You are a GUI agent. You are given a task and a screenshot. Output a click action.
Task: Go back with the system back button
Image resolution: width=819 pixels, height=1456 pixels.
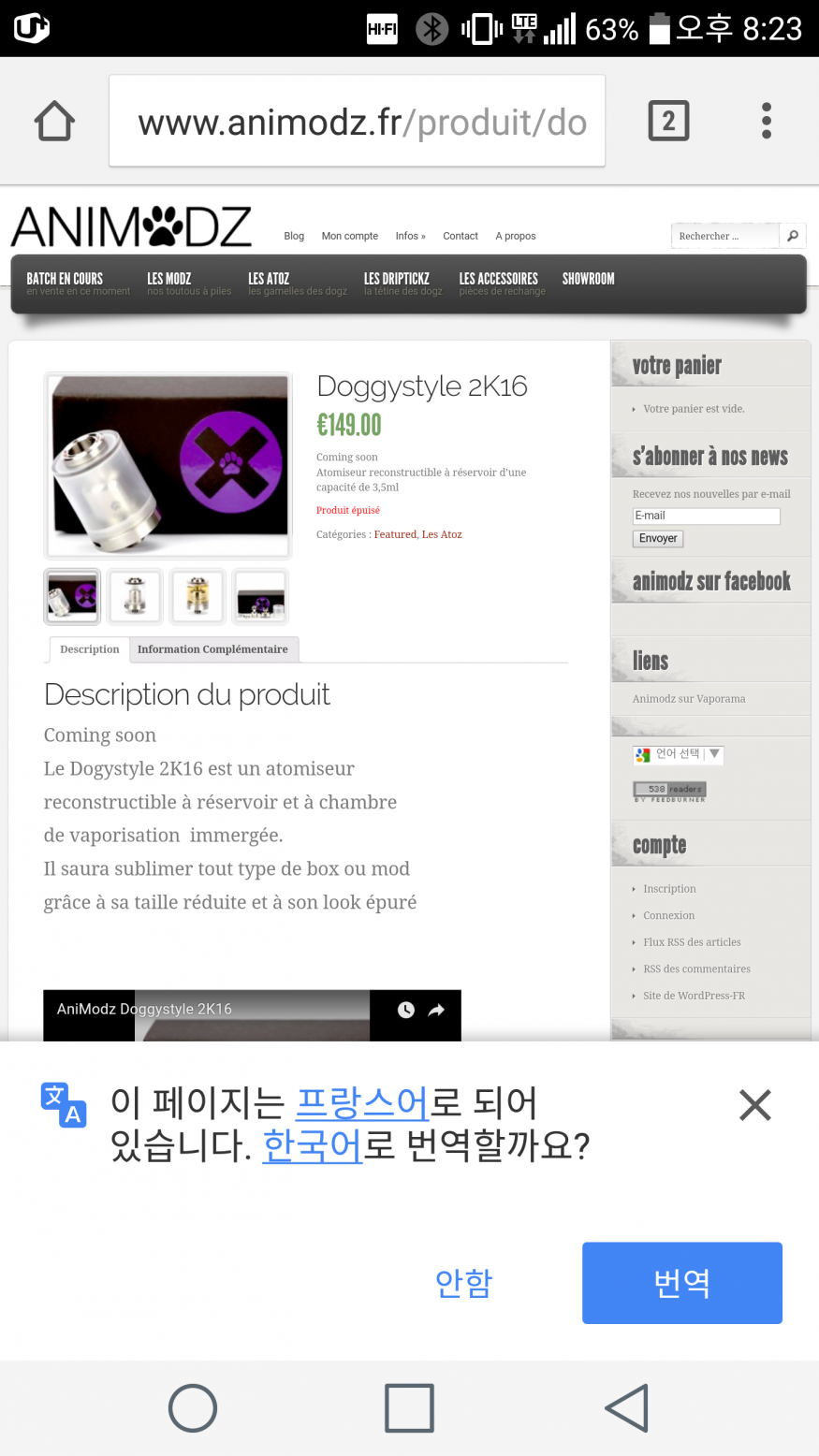tap(626, 1407)
